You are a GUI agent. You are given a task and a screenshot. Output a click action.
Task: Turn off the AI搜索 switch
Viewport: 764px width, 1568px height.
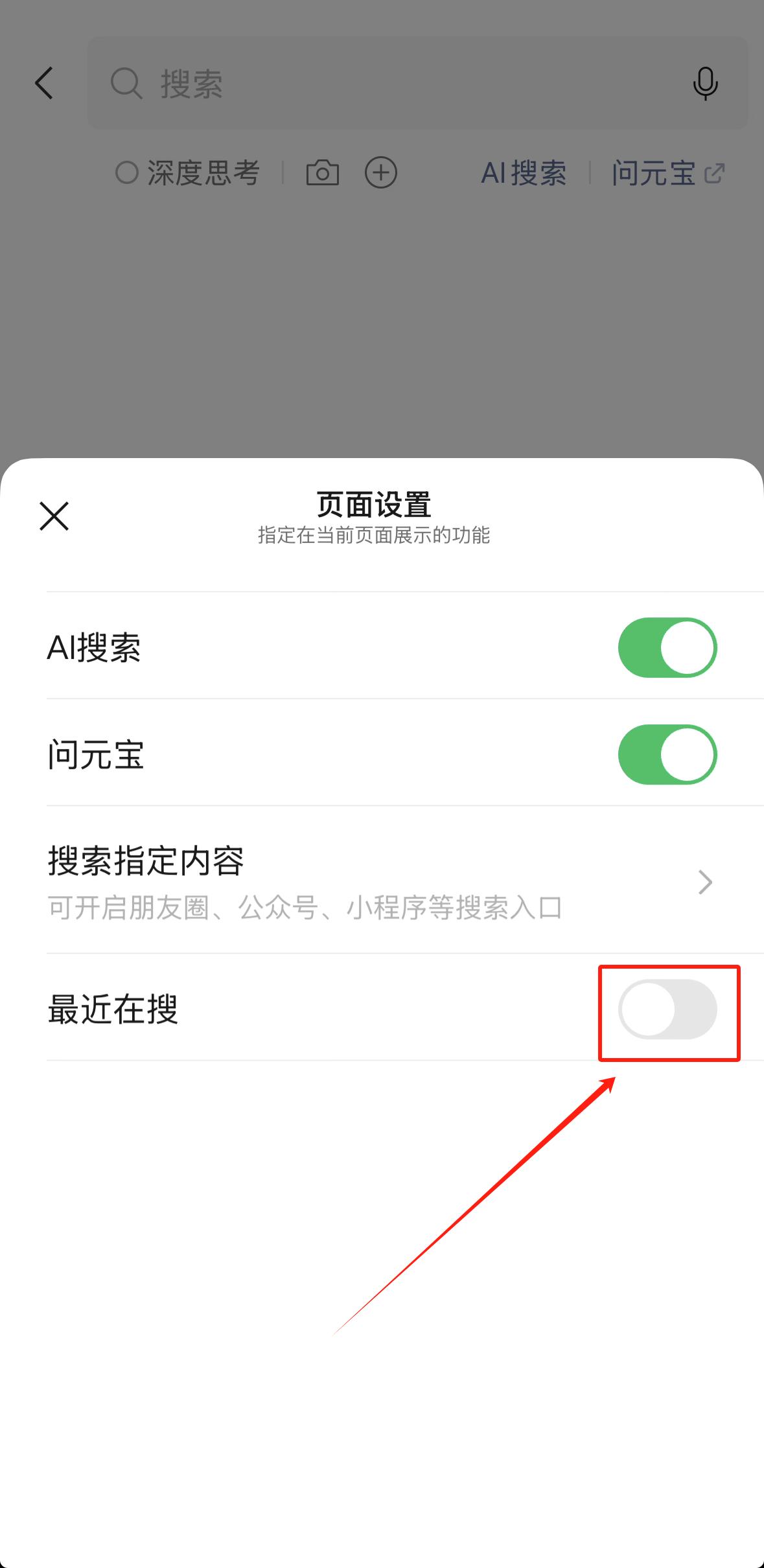point(667,647)
